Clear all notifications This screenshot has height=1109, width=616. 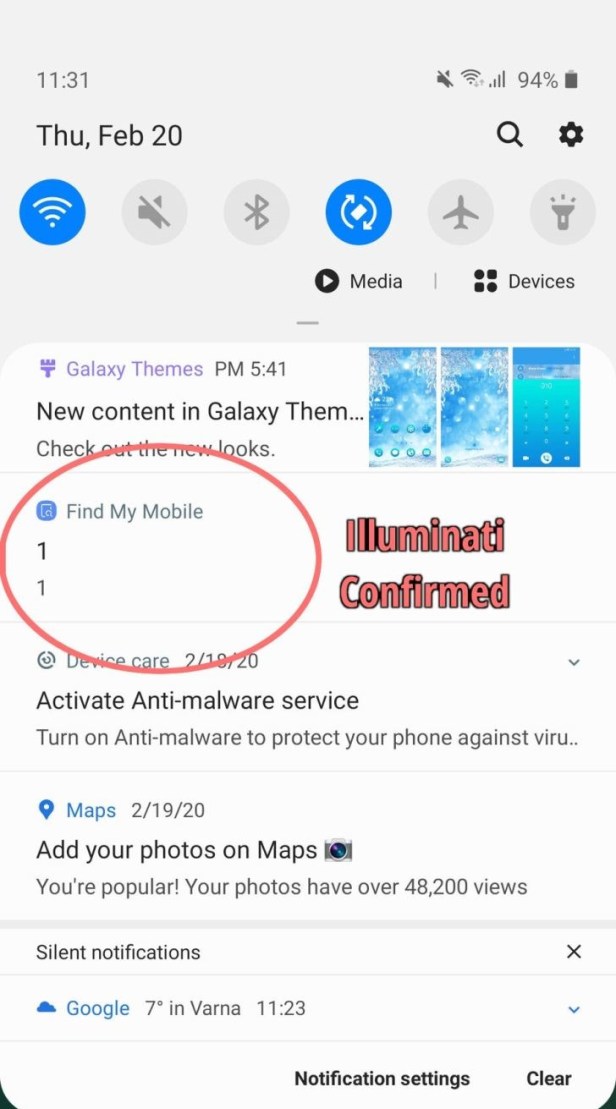pyautogui.click(x=549, y=1079)
